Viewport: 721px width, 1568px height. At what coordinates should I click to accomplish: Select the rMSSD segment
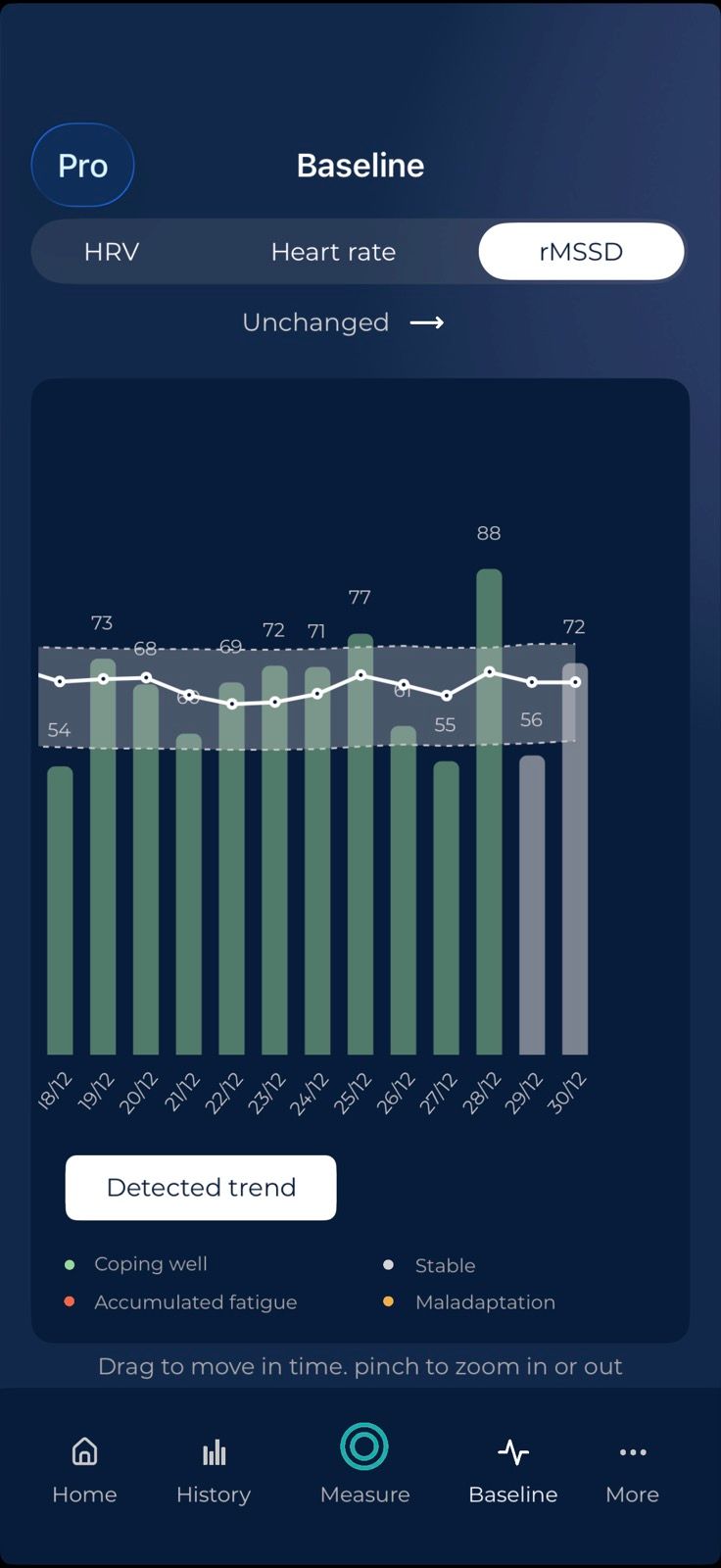(581, 252)
